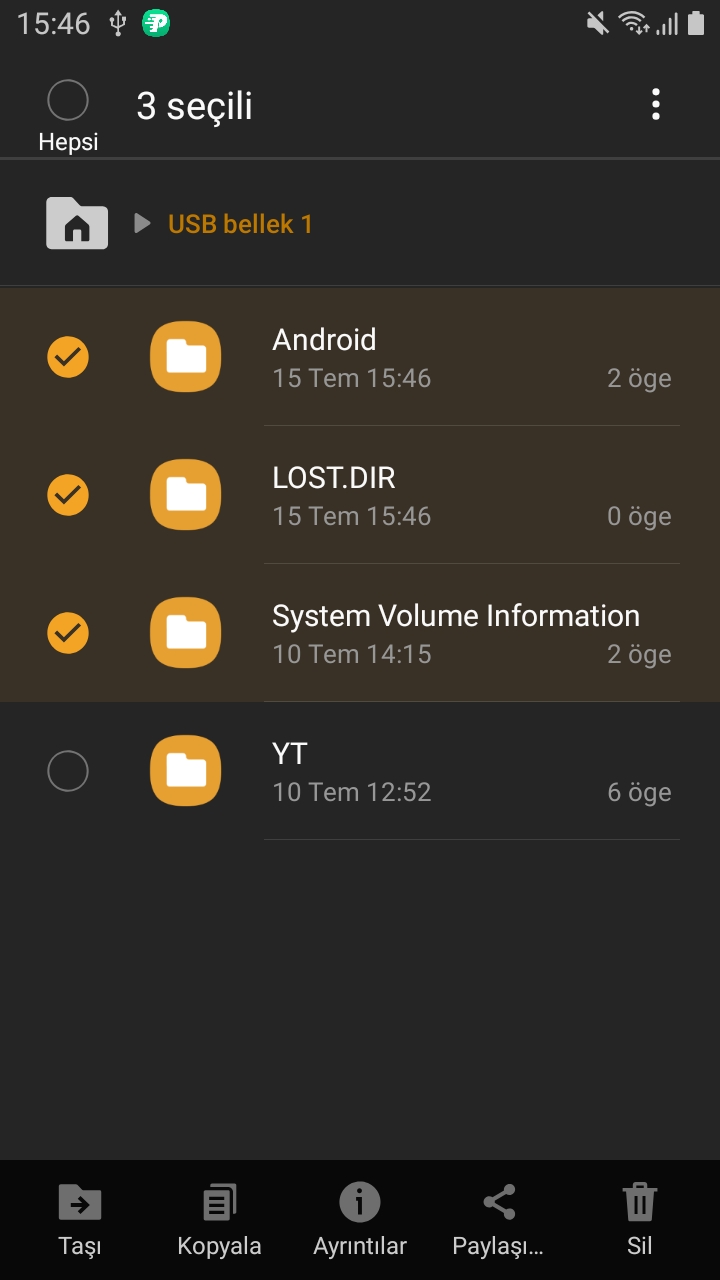Open the three-dot overflow menu
The height and width of the screenshot is (1280, 720).
656,105
